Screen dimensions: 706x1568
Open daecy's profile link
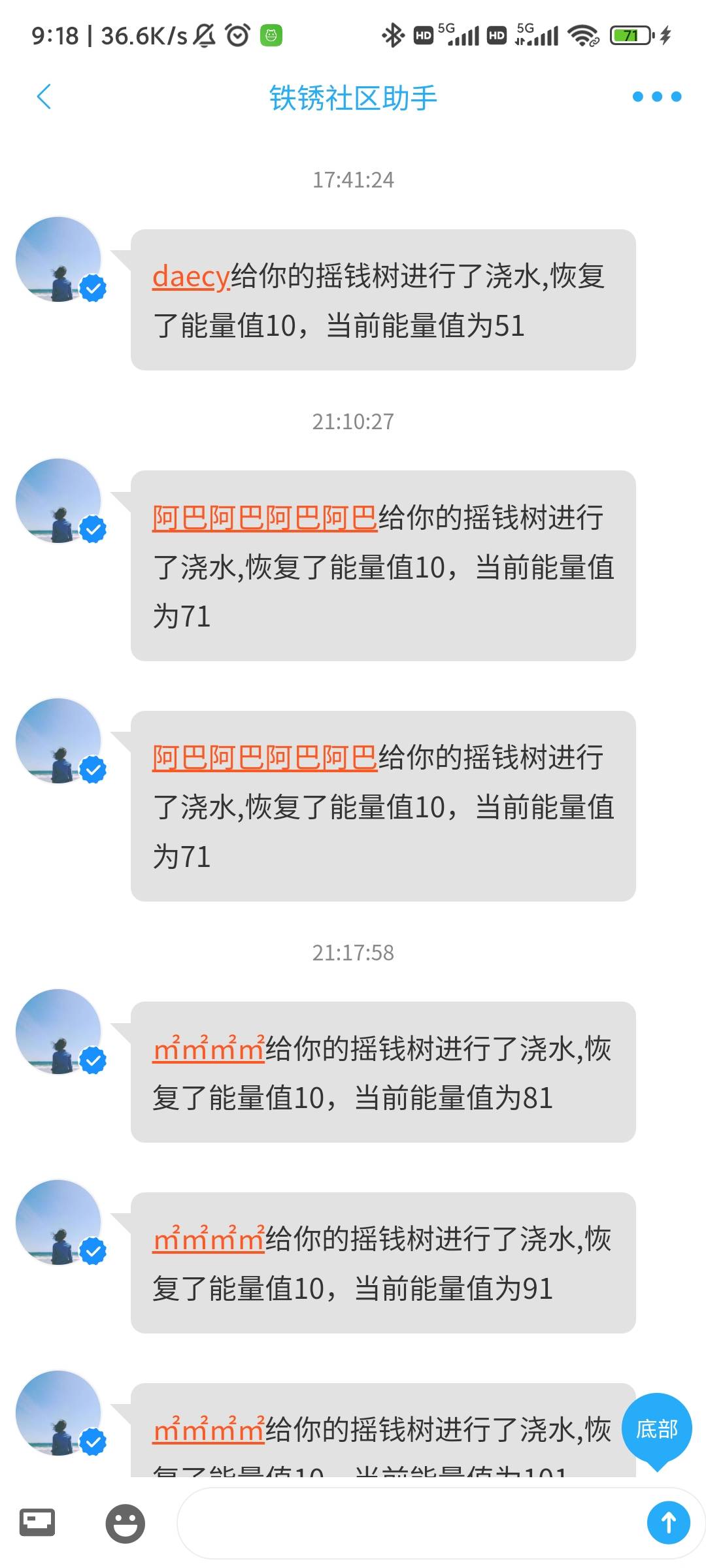click(x=191, y=276)
